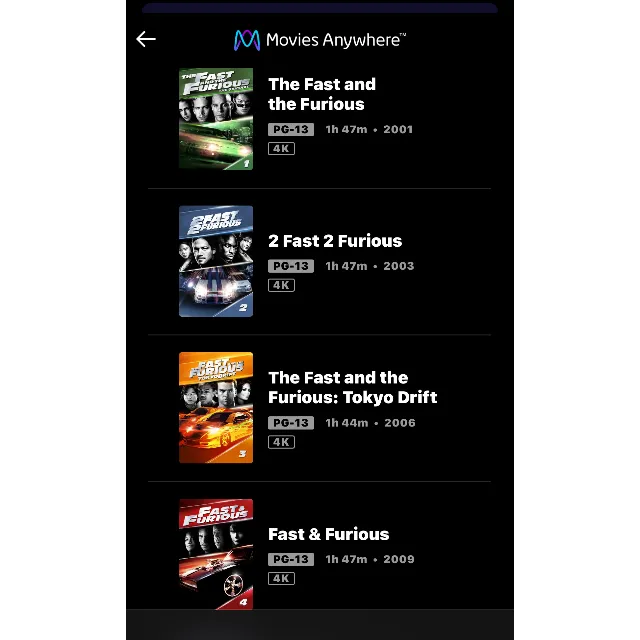Go back using the arrow icon

click(x=146, y=39)
